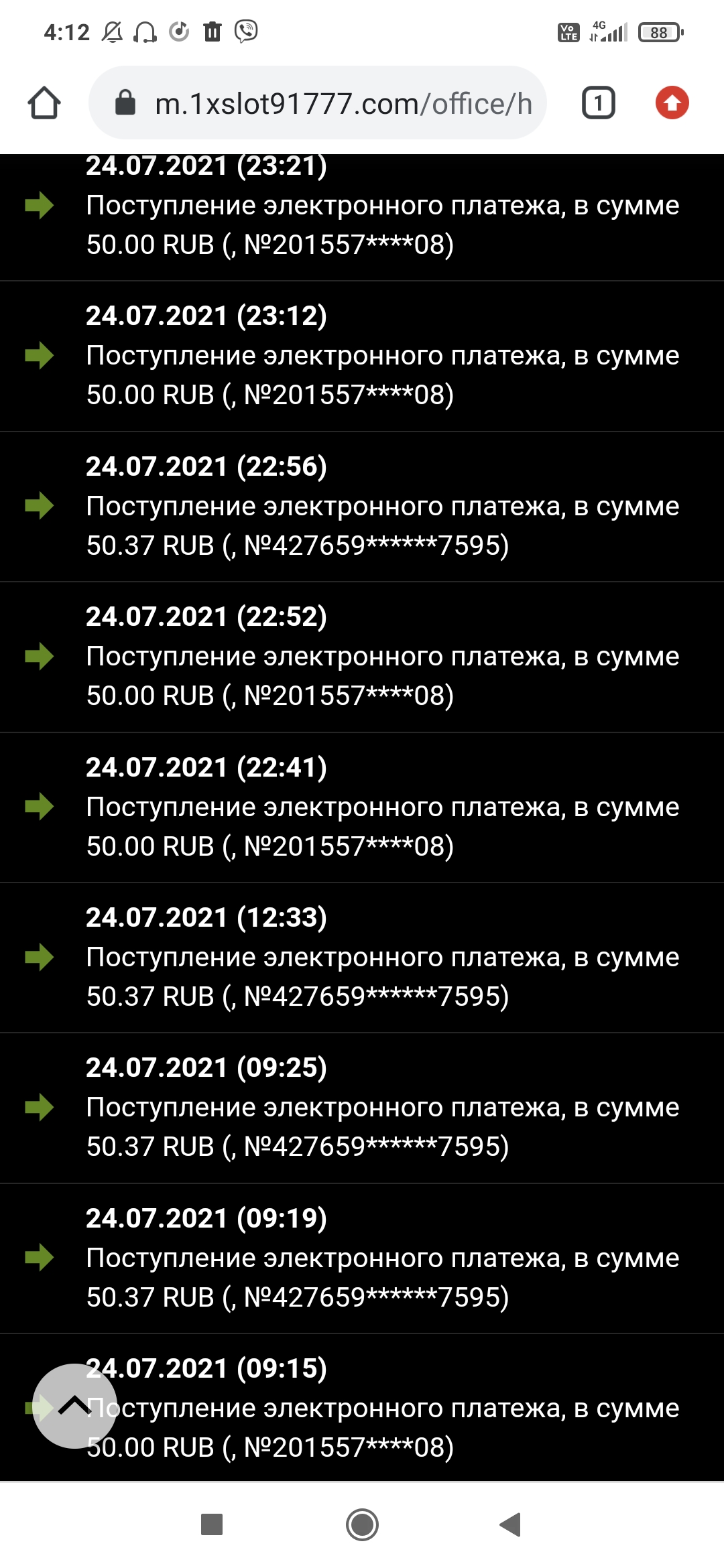724x1568 pixels.
Task: Open the browser home page
Action: tap(44, 103)
